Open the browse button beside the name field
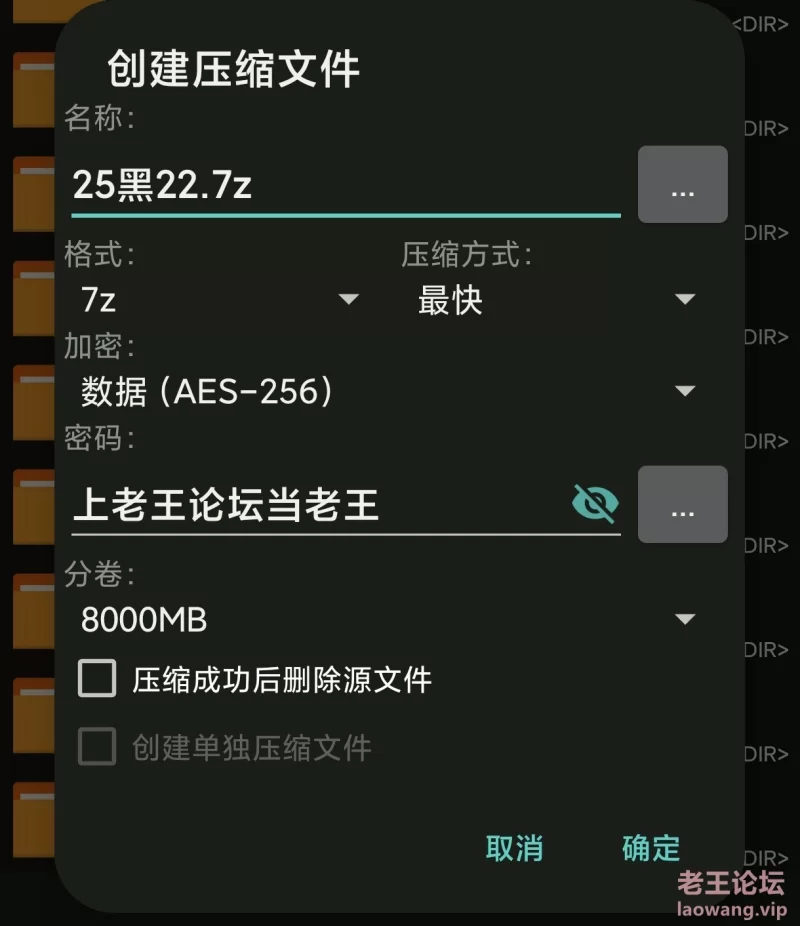 (x=682, y=185)
